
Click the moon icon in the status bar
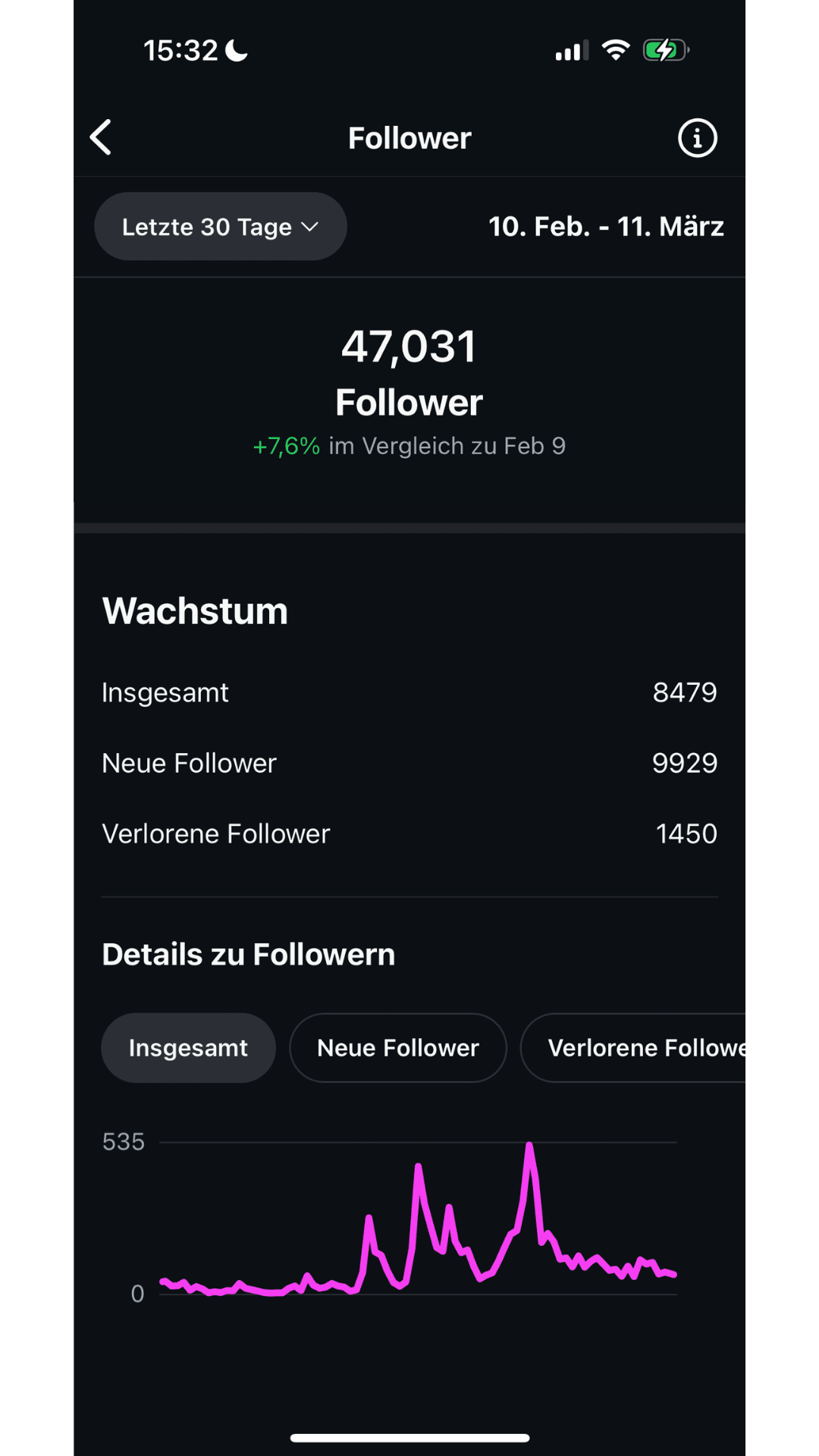[x=235, y=49]
